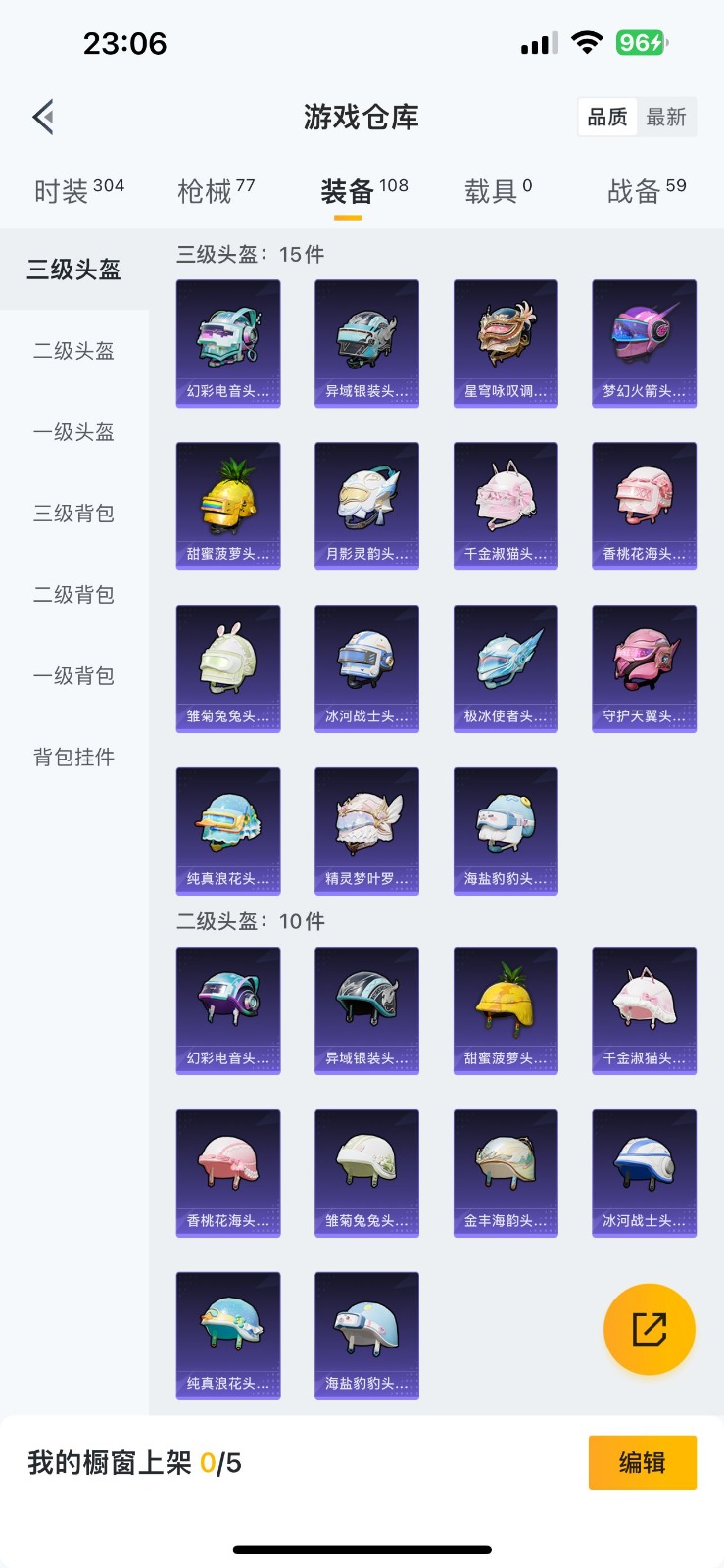Tap the orange share floating button
This screenshot has width=724, height=1568.
(x=649, y=1330)
